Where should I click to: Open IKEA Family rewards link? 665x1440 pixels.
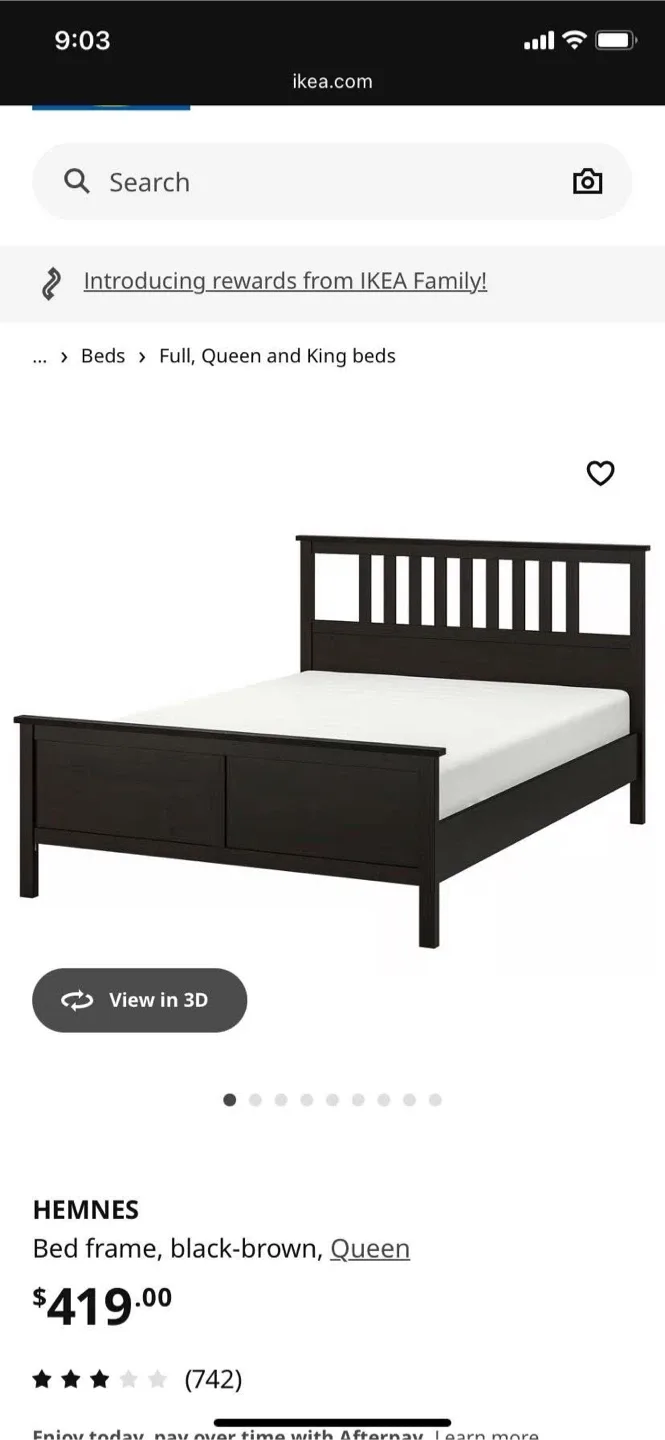pos(285,281)
